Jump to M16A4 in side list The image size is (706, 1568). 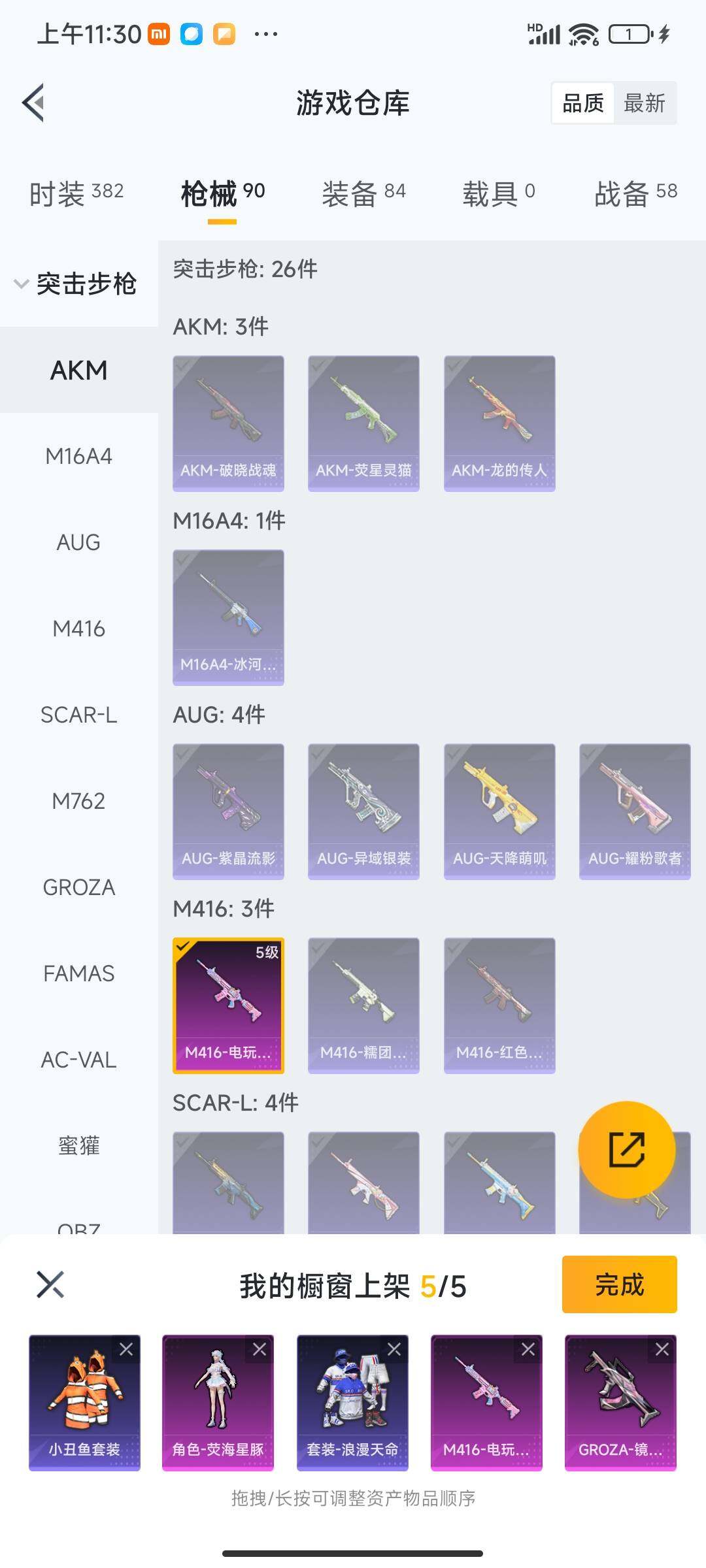pos(78,456)
